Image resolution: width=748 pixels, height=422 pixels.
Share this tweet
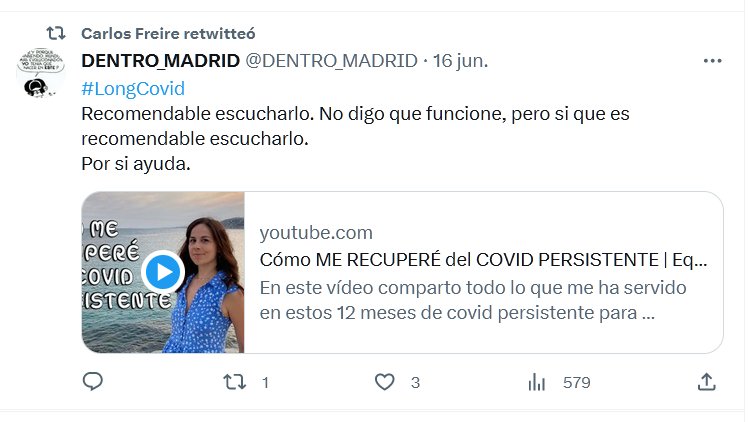click(706, 381)
